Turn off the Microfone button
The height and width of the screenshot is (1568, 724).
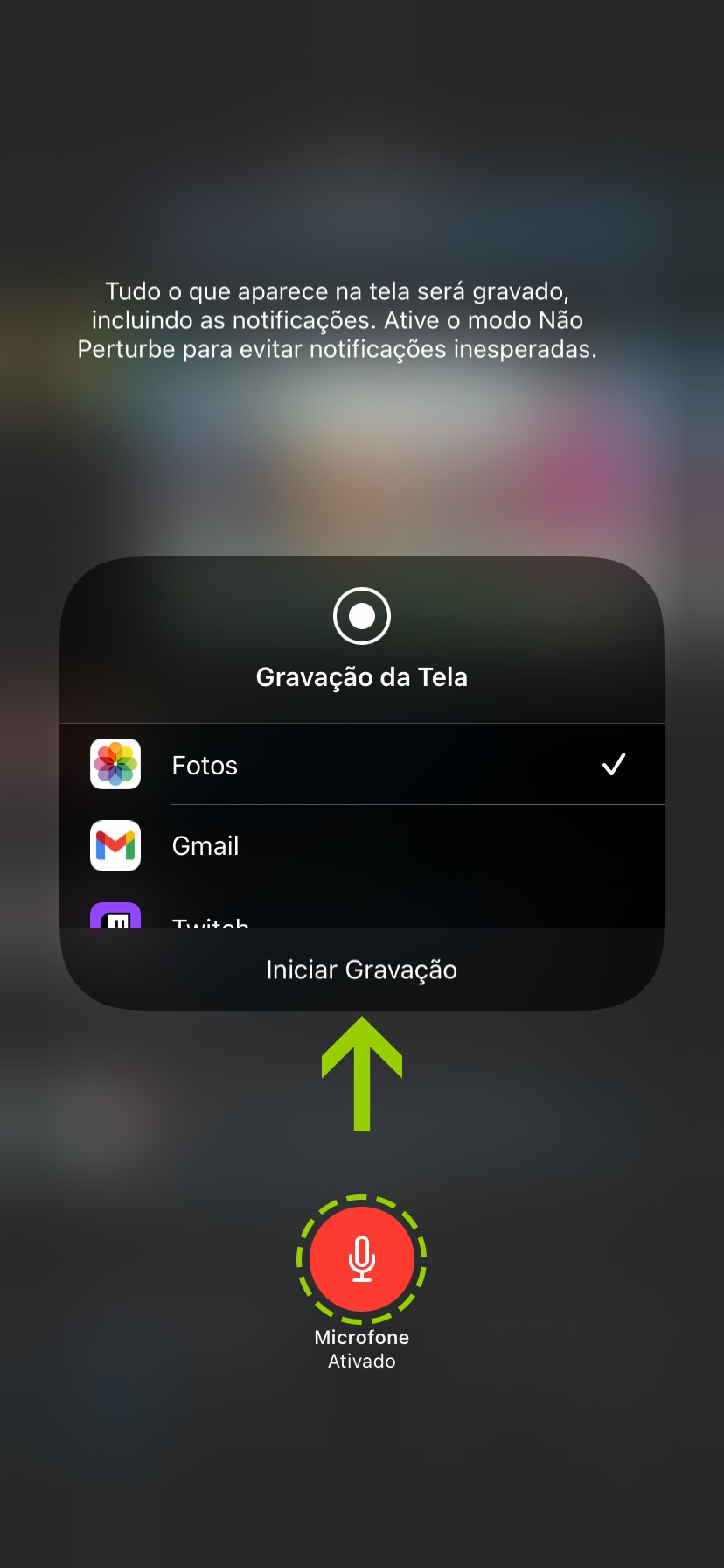tap(361, 1258)
